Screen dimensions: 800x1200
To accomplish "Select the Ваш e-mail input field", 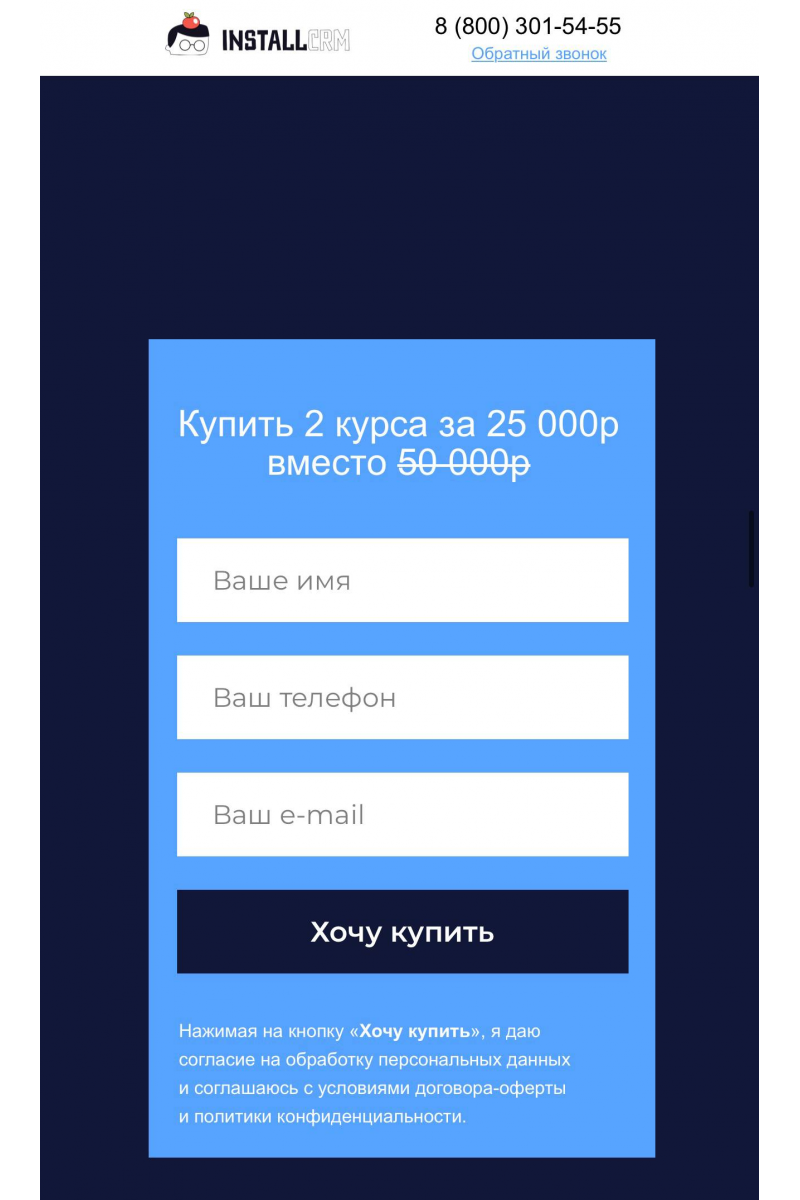I will pyautogui.click(x=402, y=814).
